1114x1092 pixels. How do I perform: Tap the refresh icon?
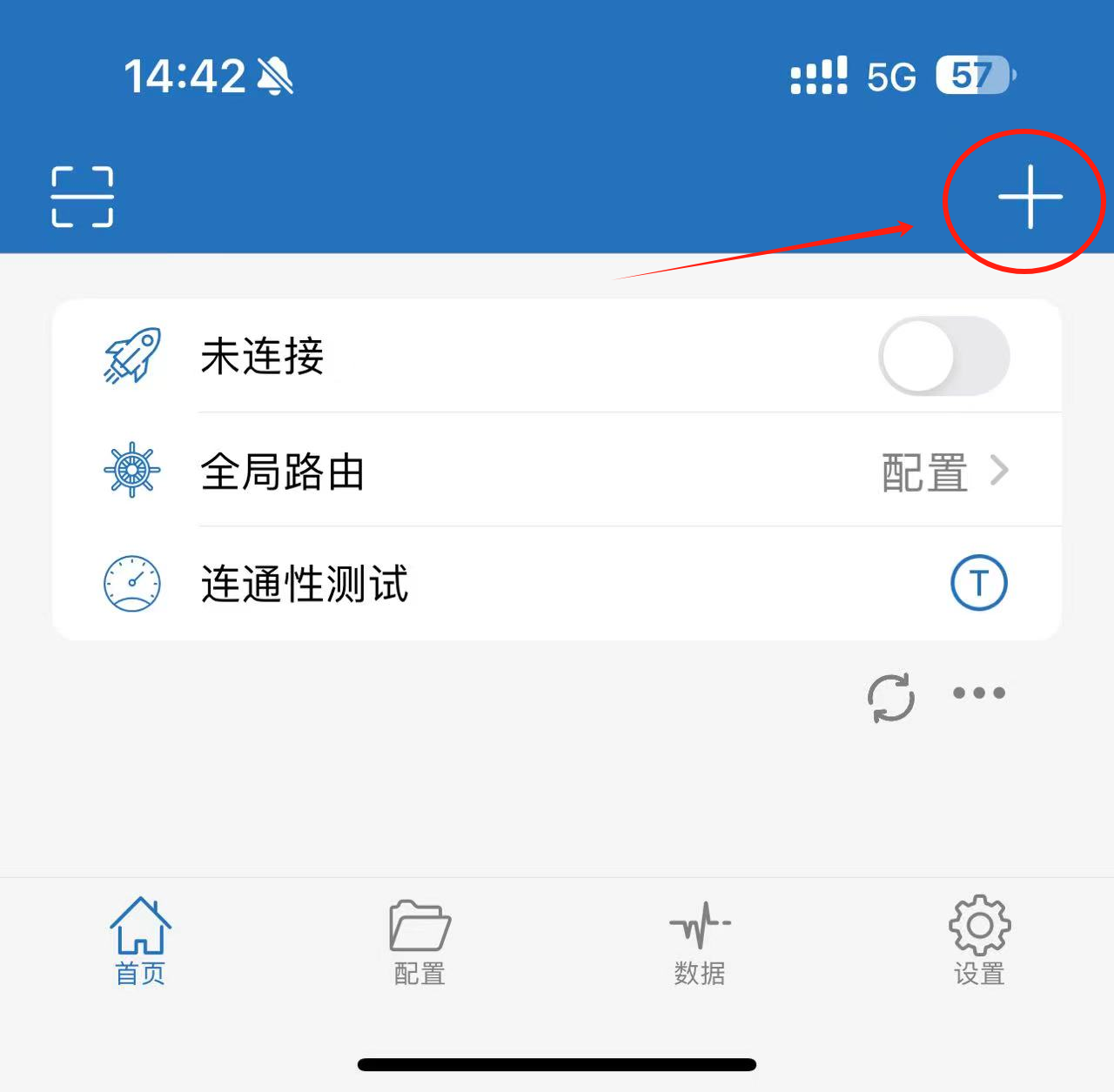[890, 697]
